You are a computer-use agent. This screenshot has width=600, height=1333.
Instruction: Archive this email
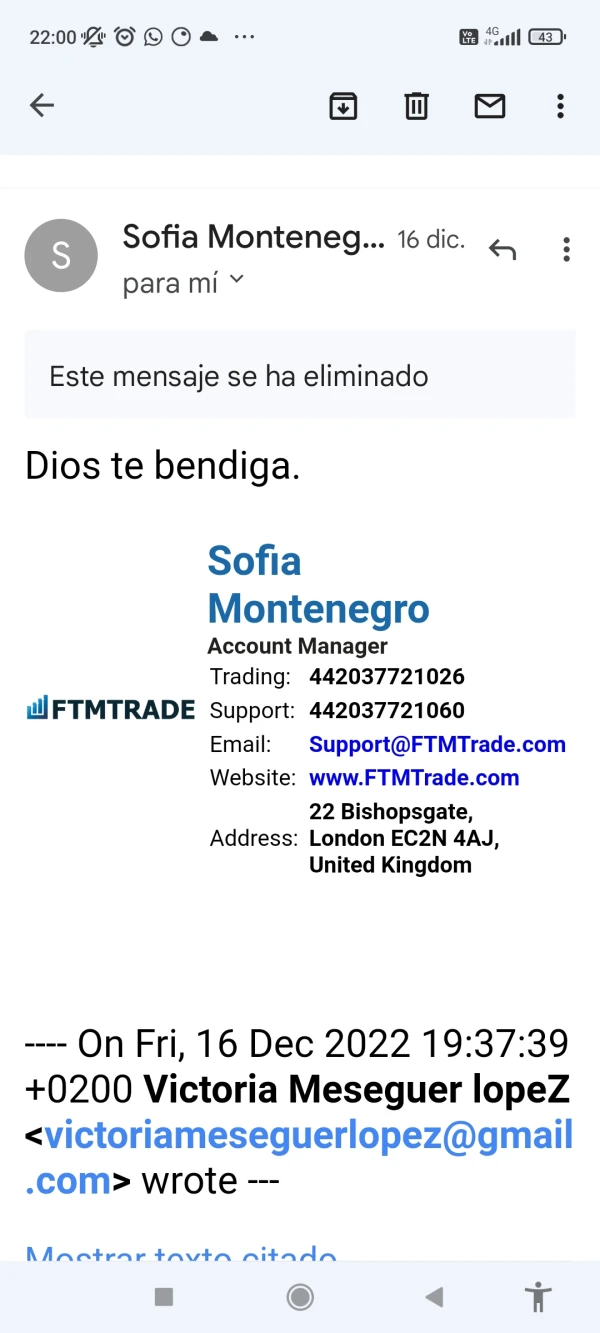click(343, 105)
